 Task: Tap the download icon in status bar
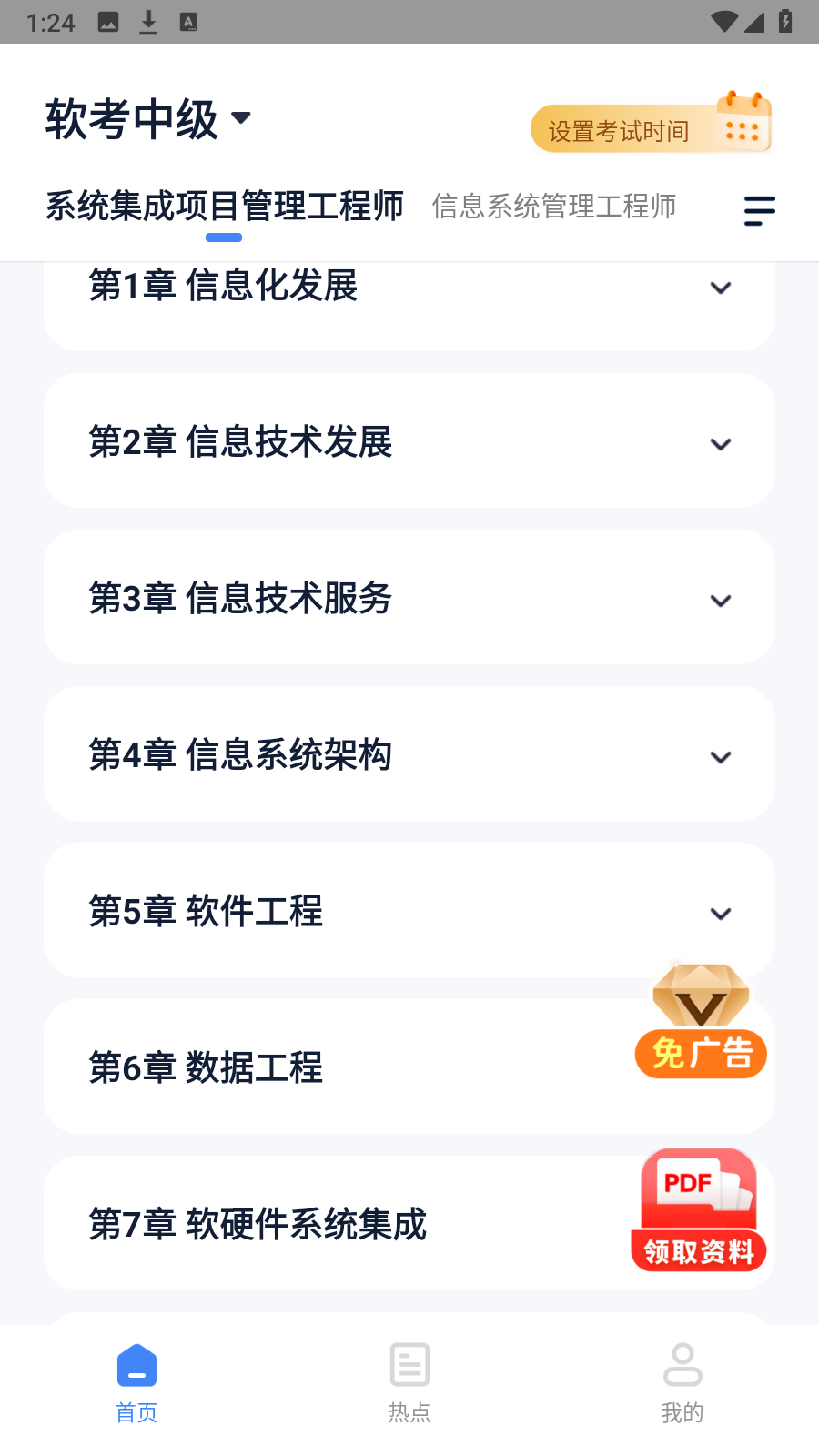[147, 22]
